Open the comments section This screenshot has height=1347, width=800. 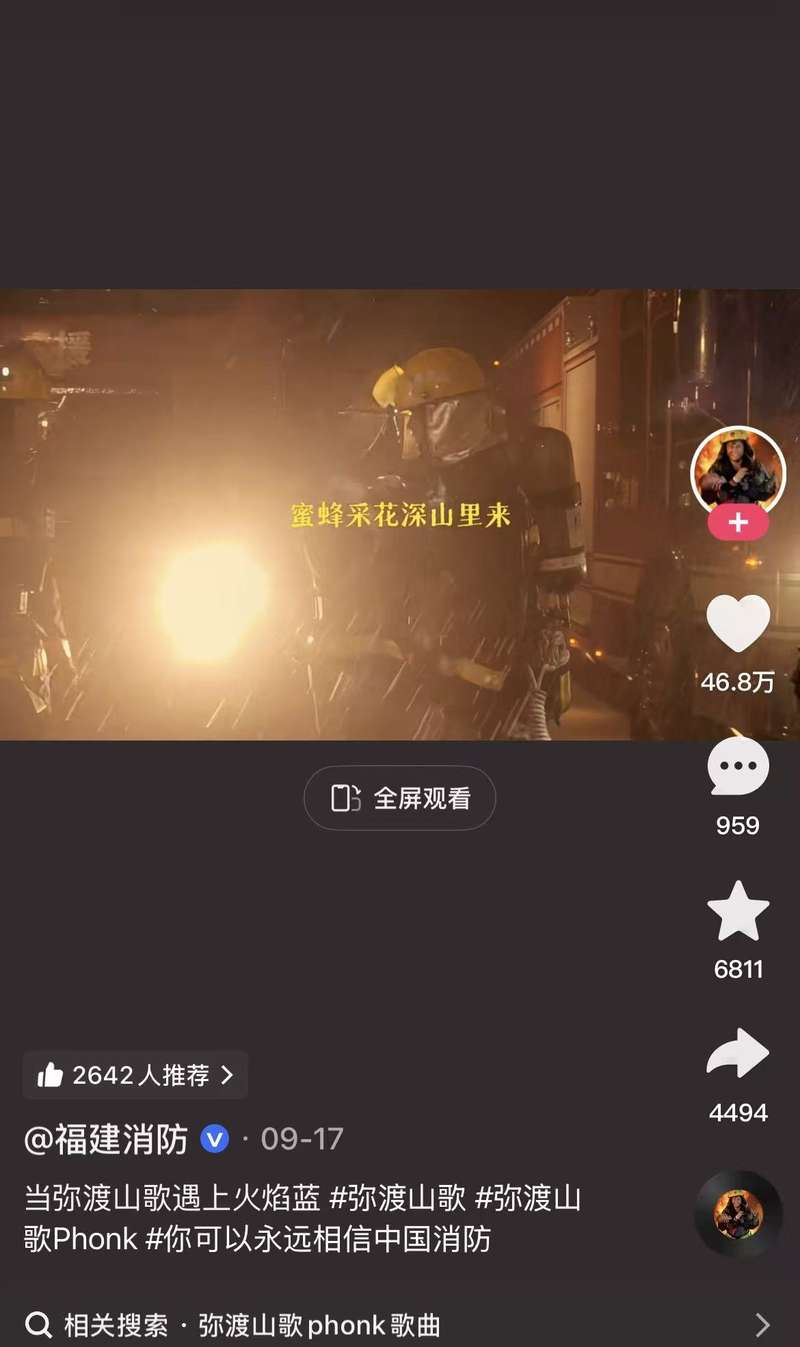(x=738, y=768)
